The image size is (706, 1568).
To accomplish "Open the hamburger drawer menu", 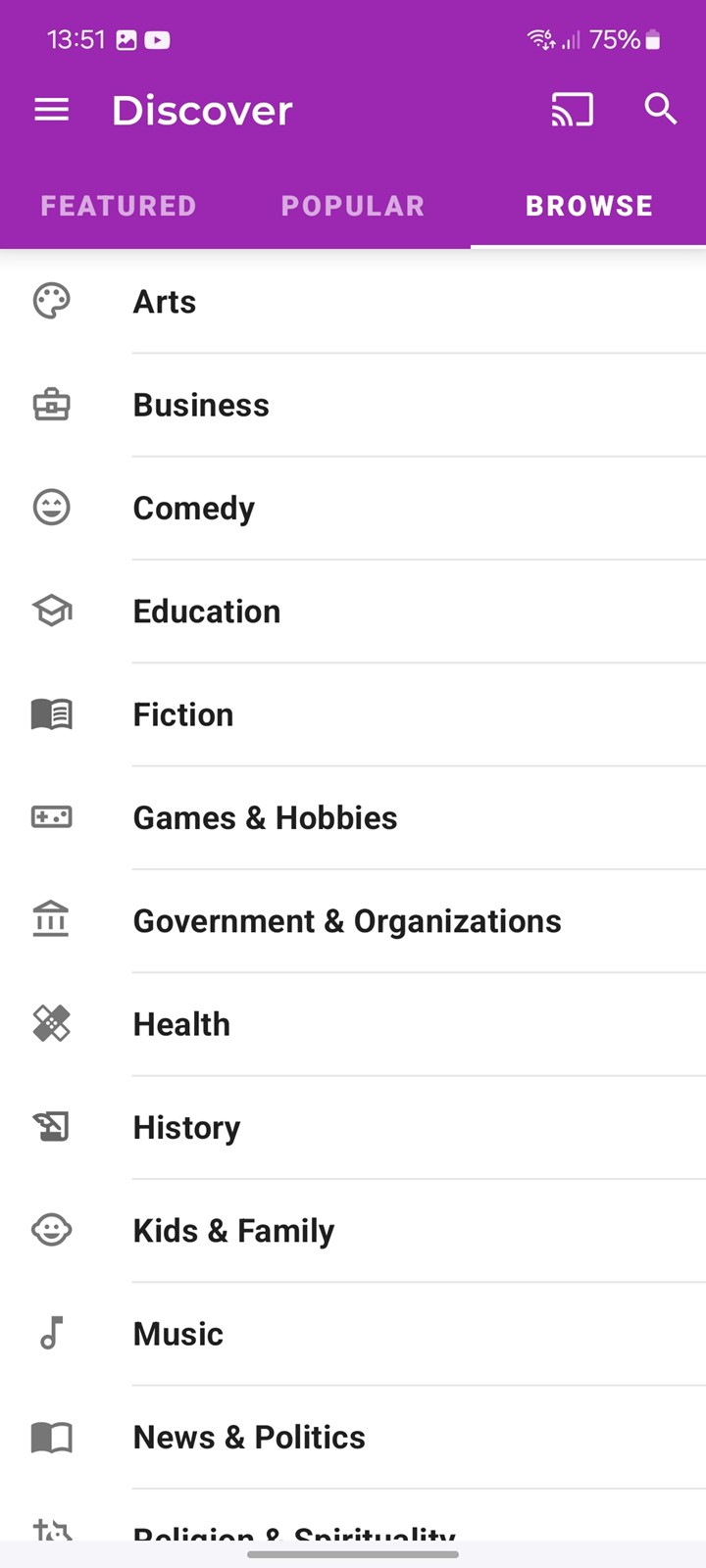I will click(52, 110).
